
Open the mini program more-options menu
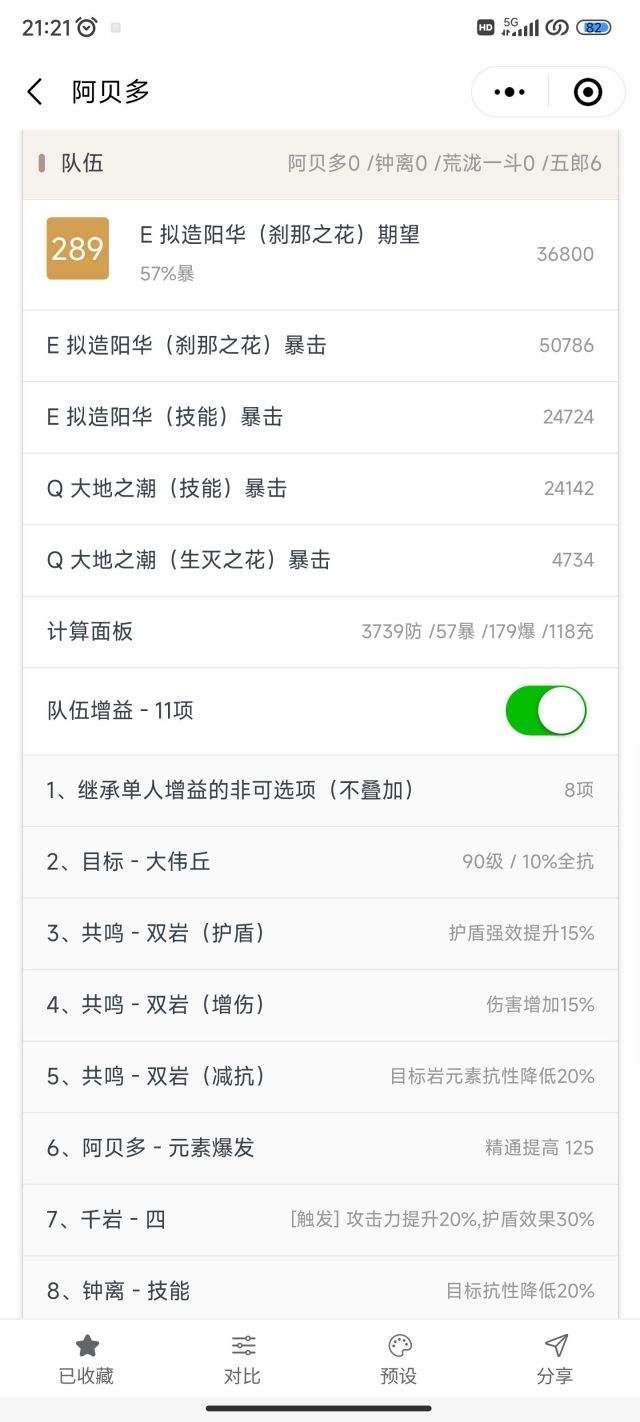click(509, 92)
